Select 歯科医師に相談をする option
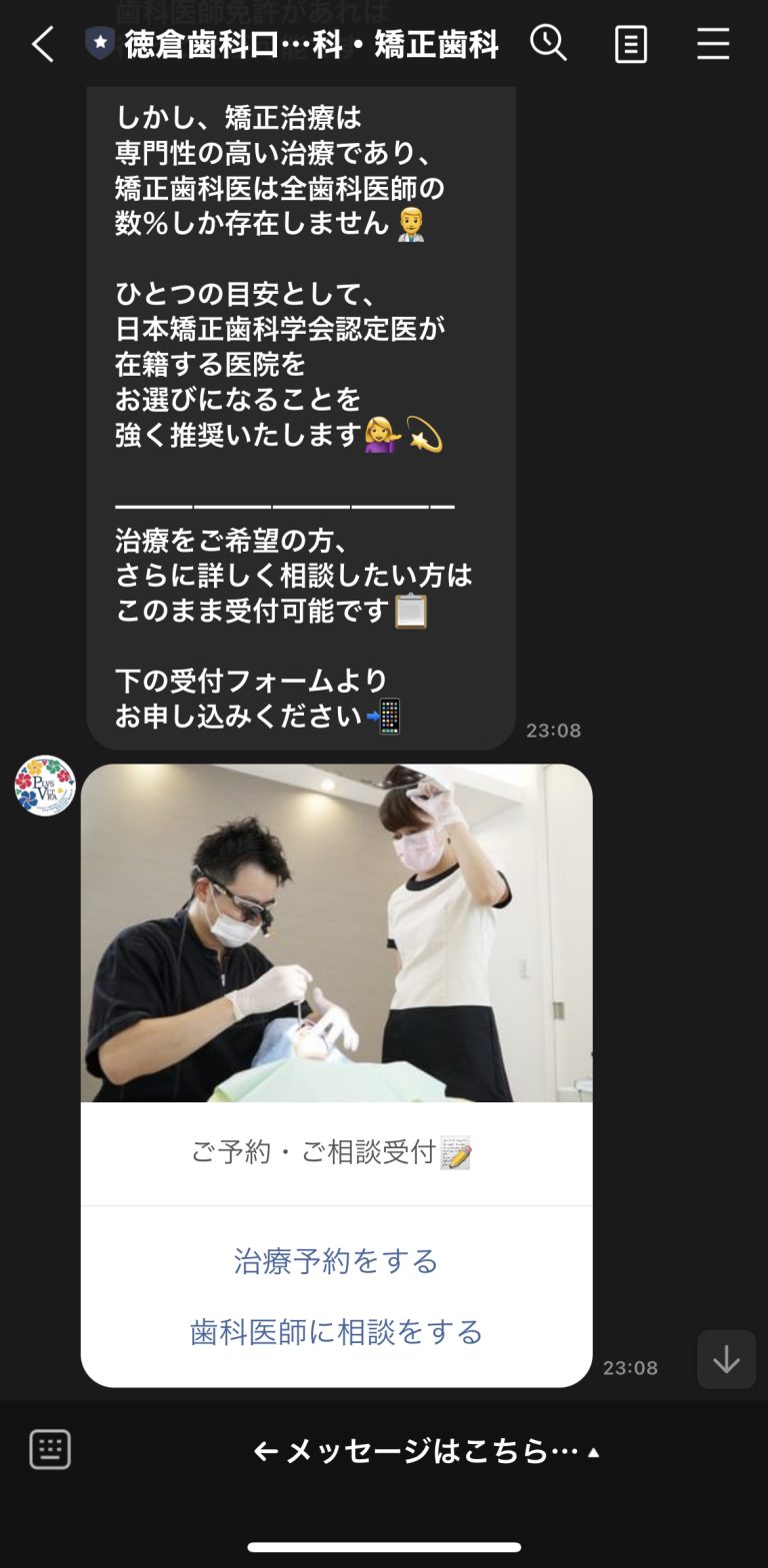This screenshot has width=768, height=1568. (336, 1332)
